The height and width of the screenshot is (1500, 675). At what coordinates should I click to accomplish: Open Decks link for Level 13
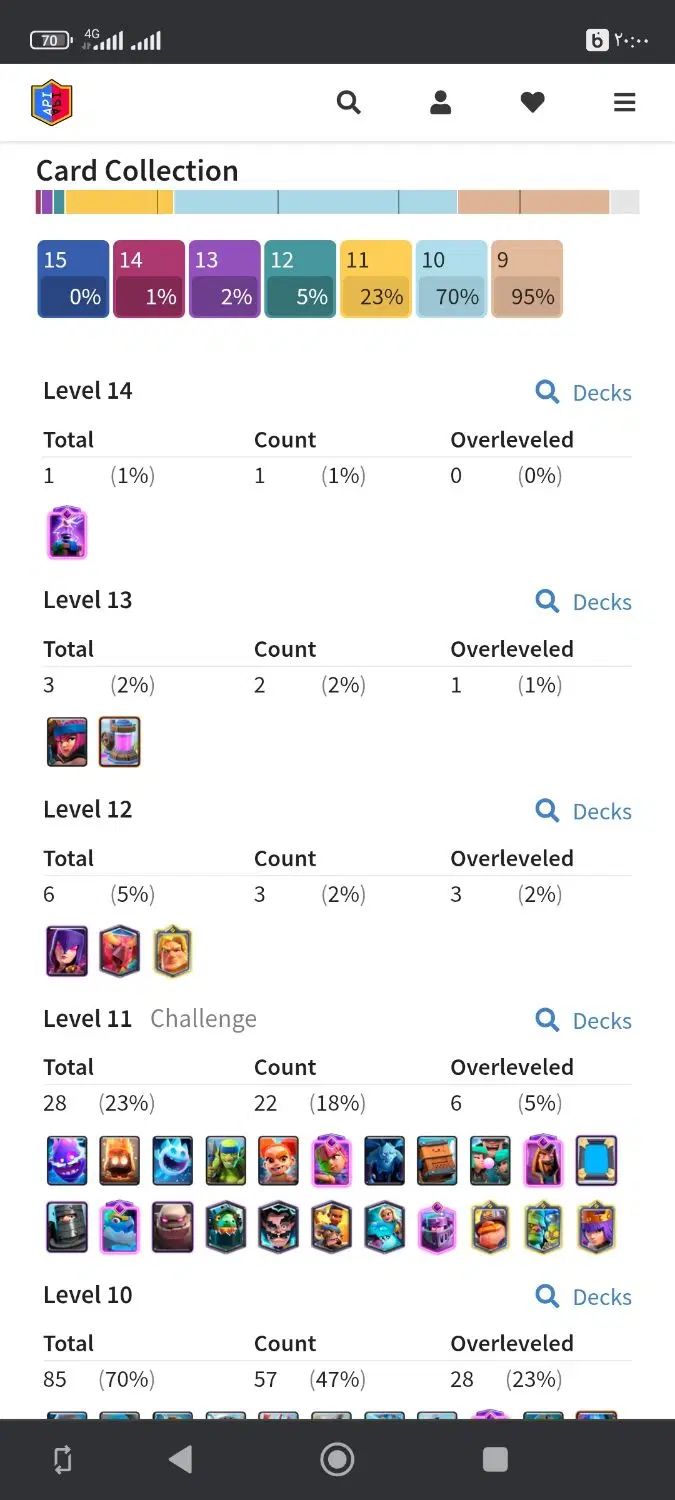(585, 601)
